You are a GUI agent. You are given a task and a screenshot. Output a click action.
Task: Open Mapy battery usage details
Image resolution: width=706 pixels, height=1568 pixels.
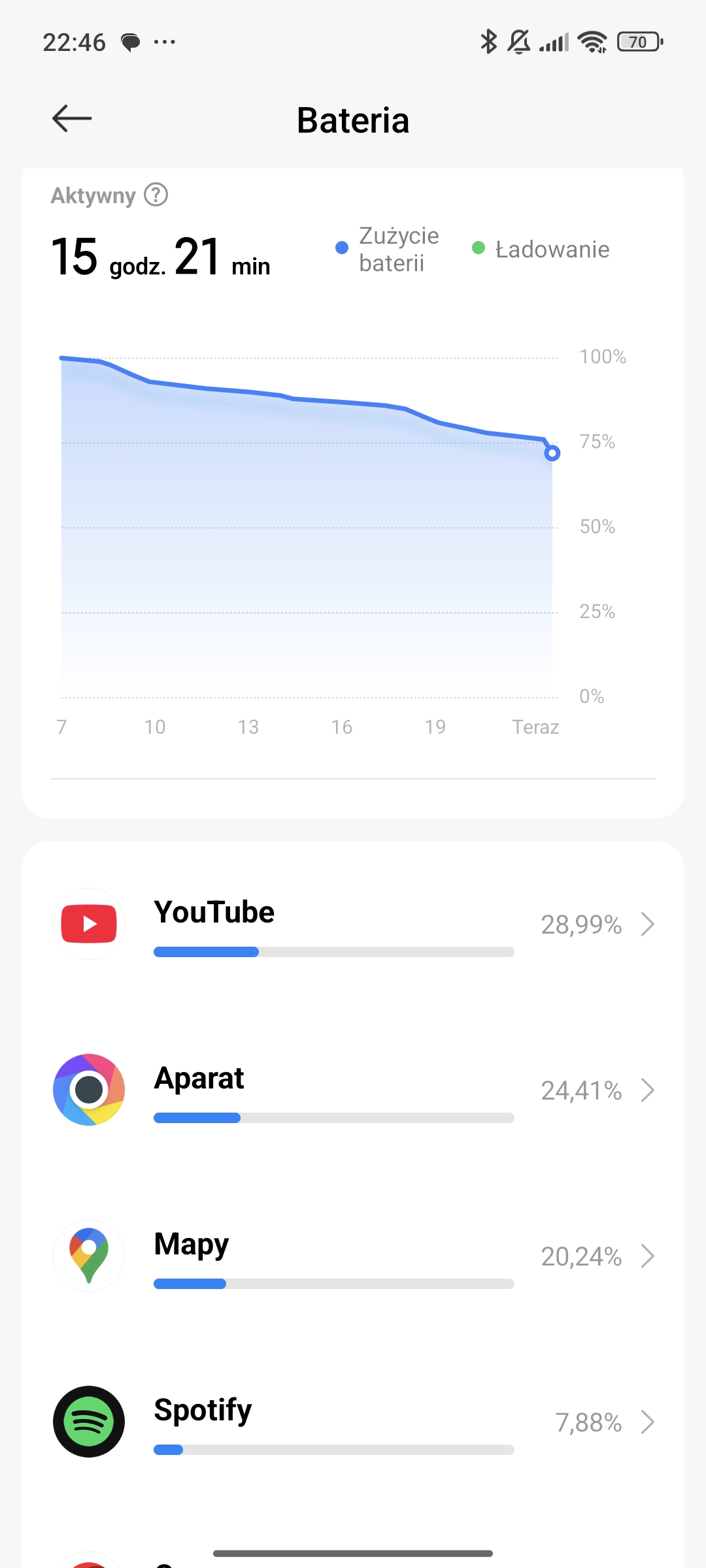(x=353, y=1256)
